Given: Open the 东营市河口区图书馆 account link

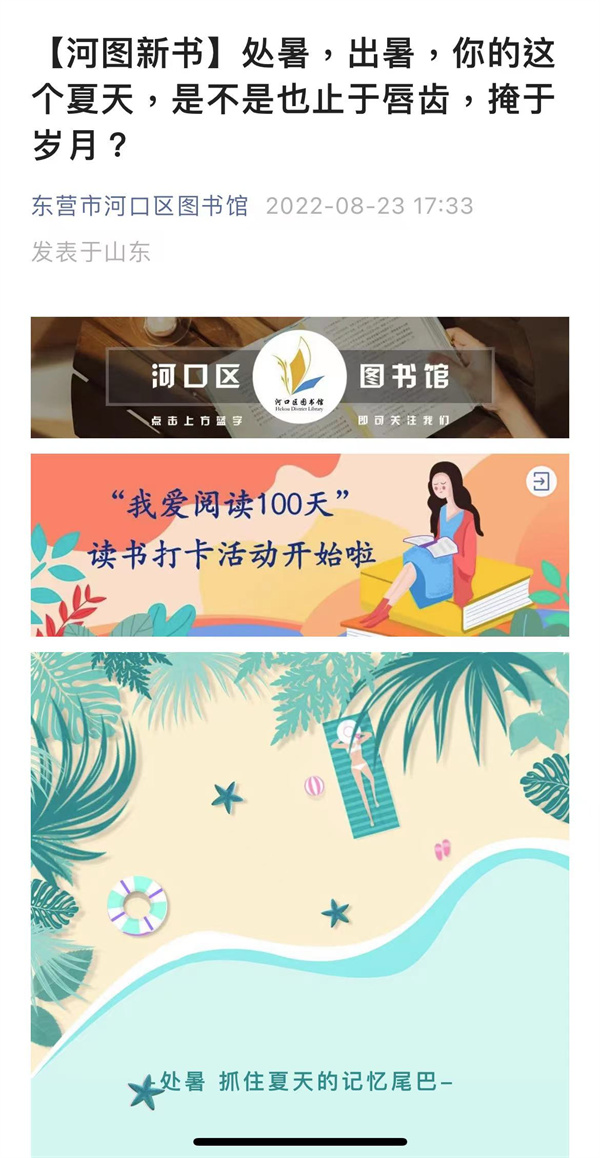Looking at the screenshot, I should tap(140, 207).
